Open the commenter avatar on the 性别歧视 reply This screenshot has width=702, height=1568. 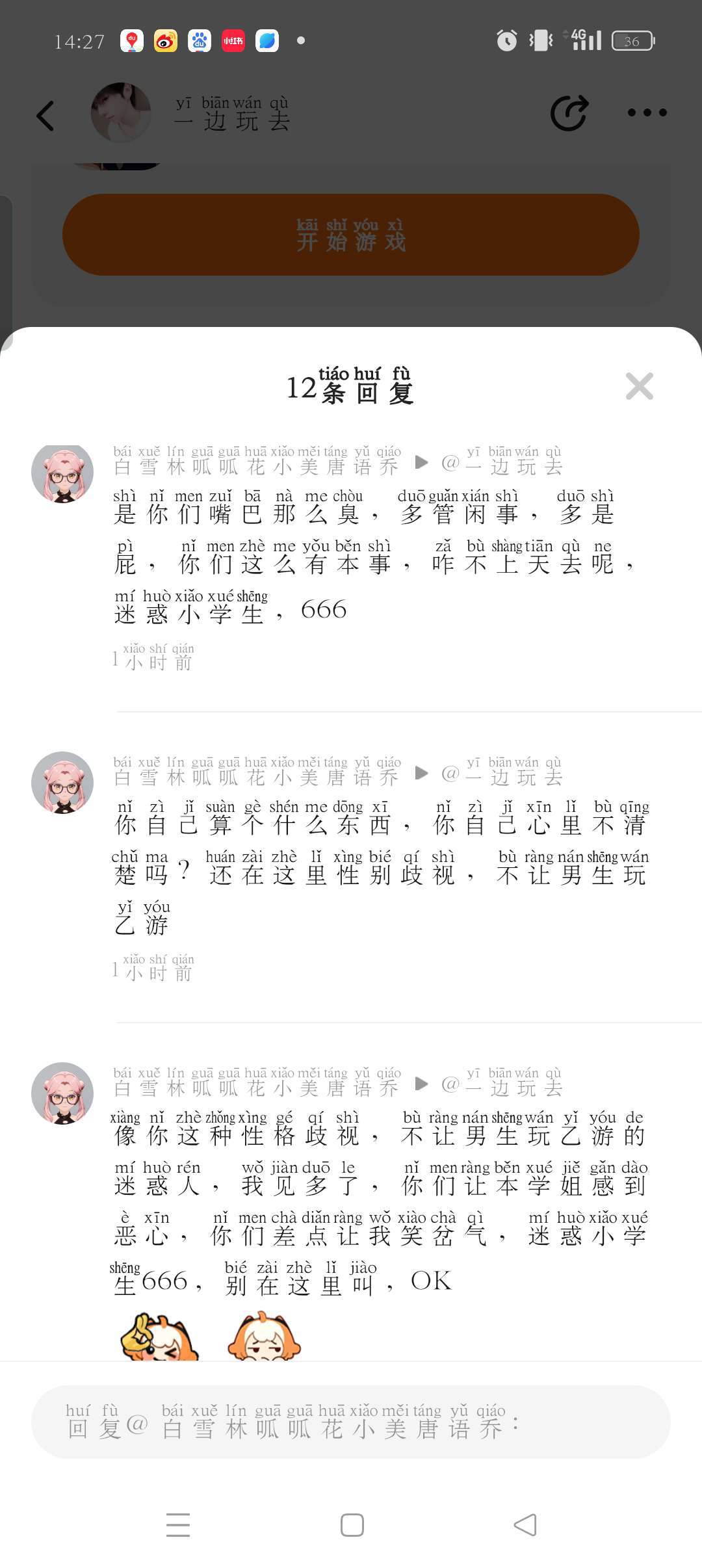tap(62, 783)
